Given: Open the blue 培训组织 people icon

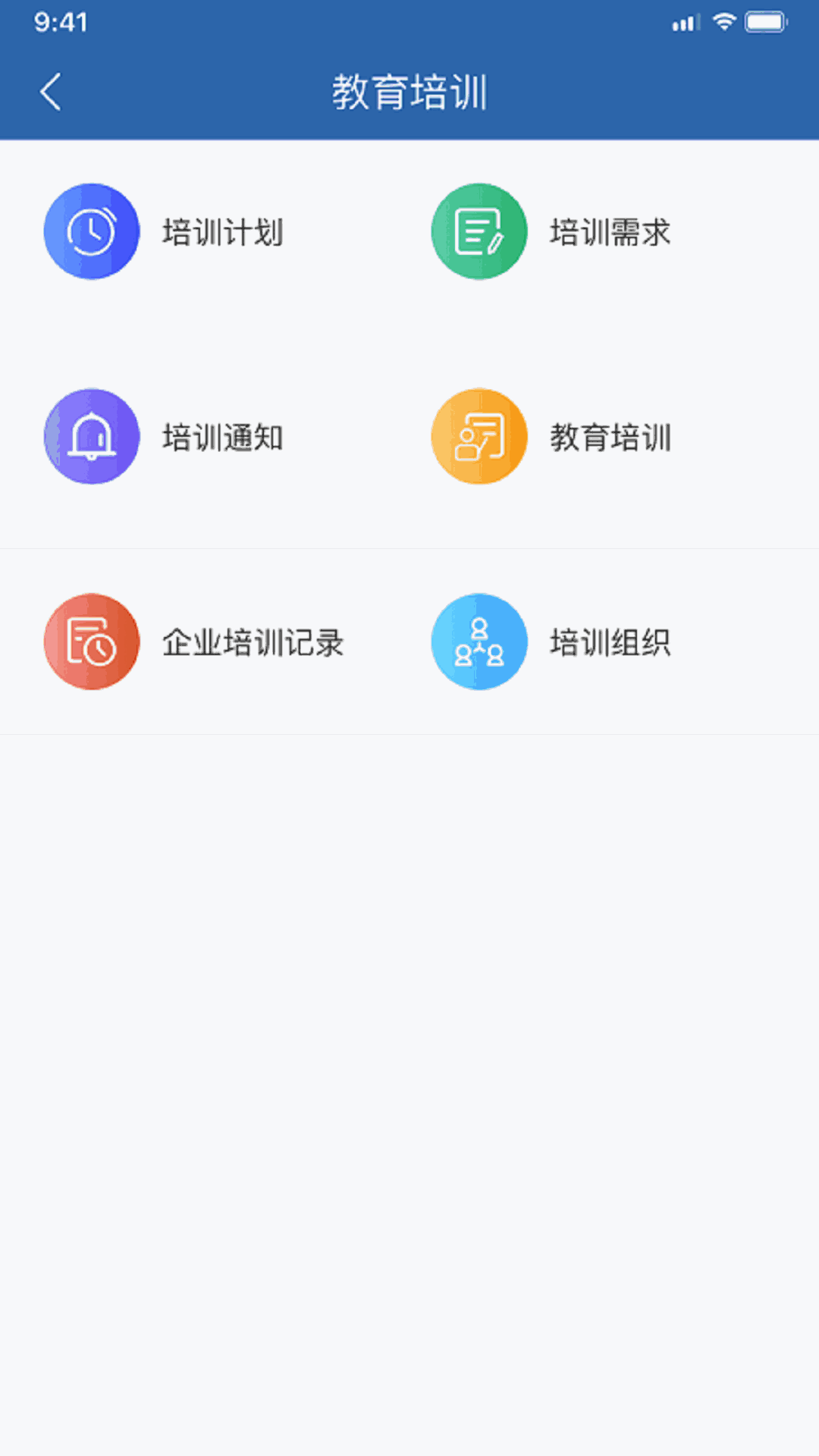Looking at the screenshot, I should (479, 642).
